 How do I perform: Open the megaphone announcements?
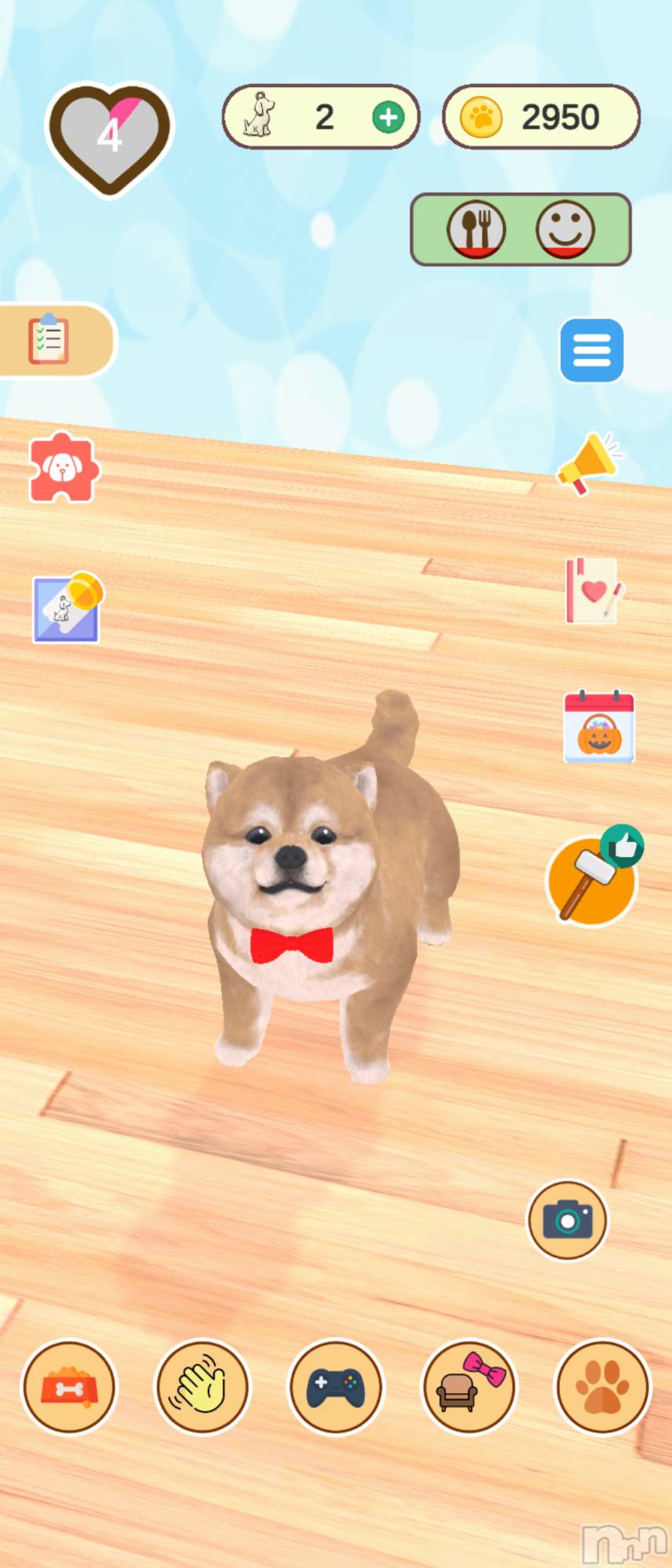590,463
